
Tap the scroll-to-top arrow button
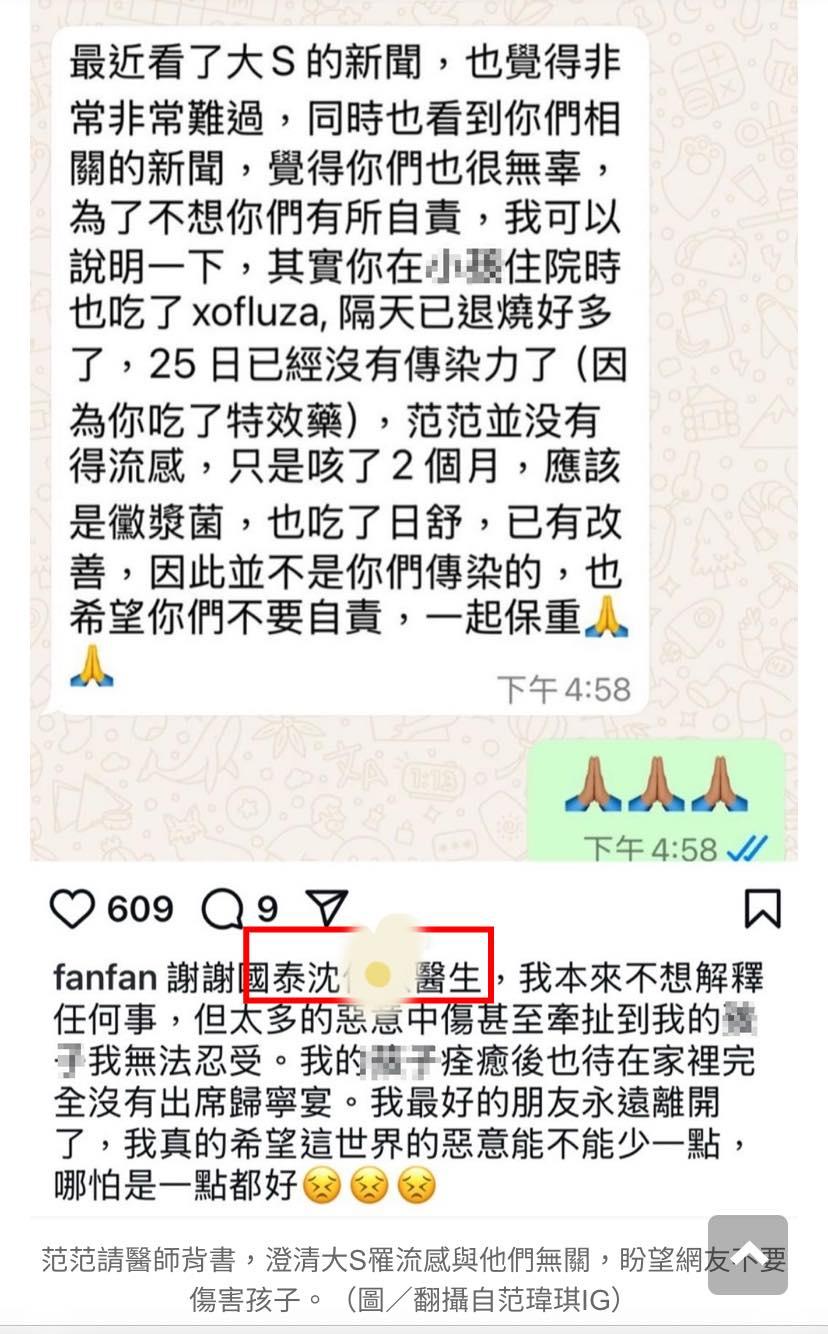point(748,1254)
